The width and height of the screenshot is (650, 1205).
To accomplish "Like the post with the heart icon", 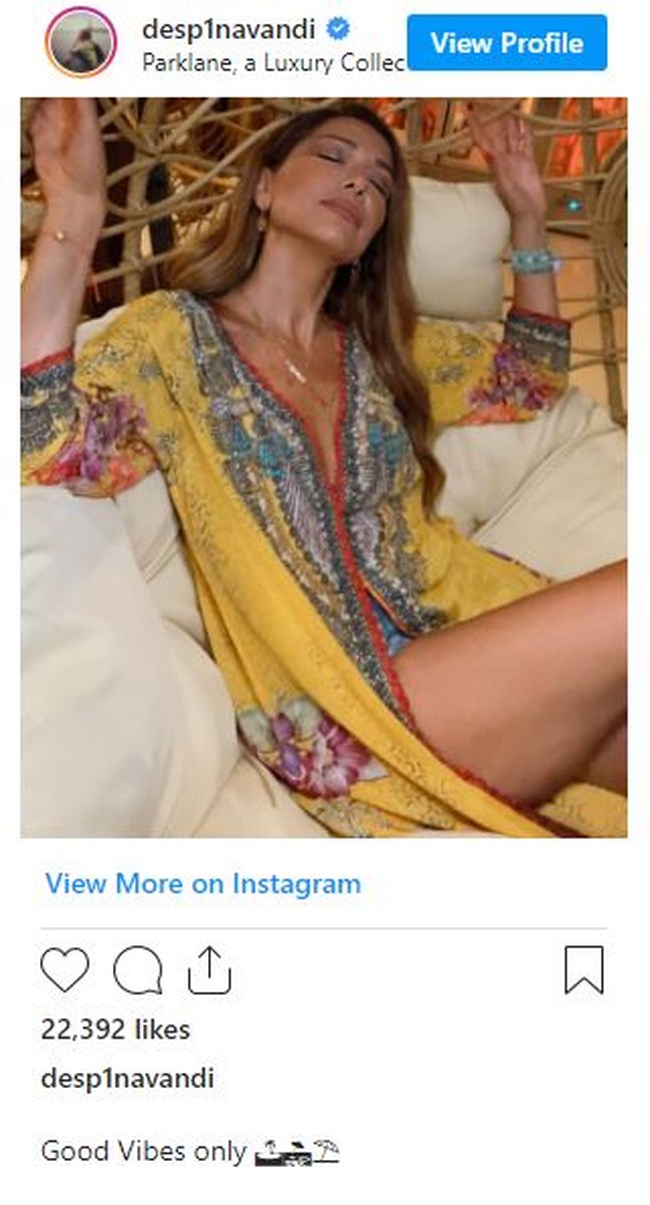I will (65, 970).
